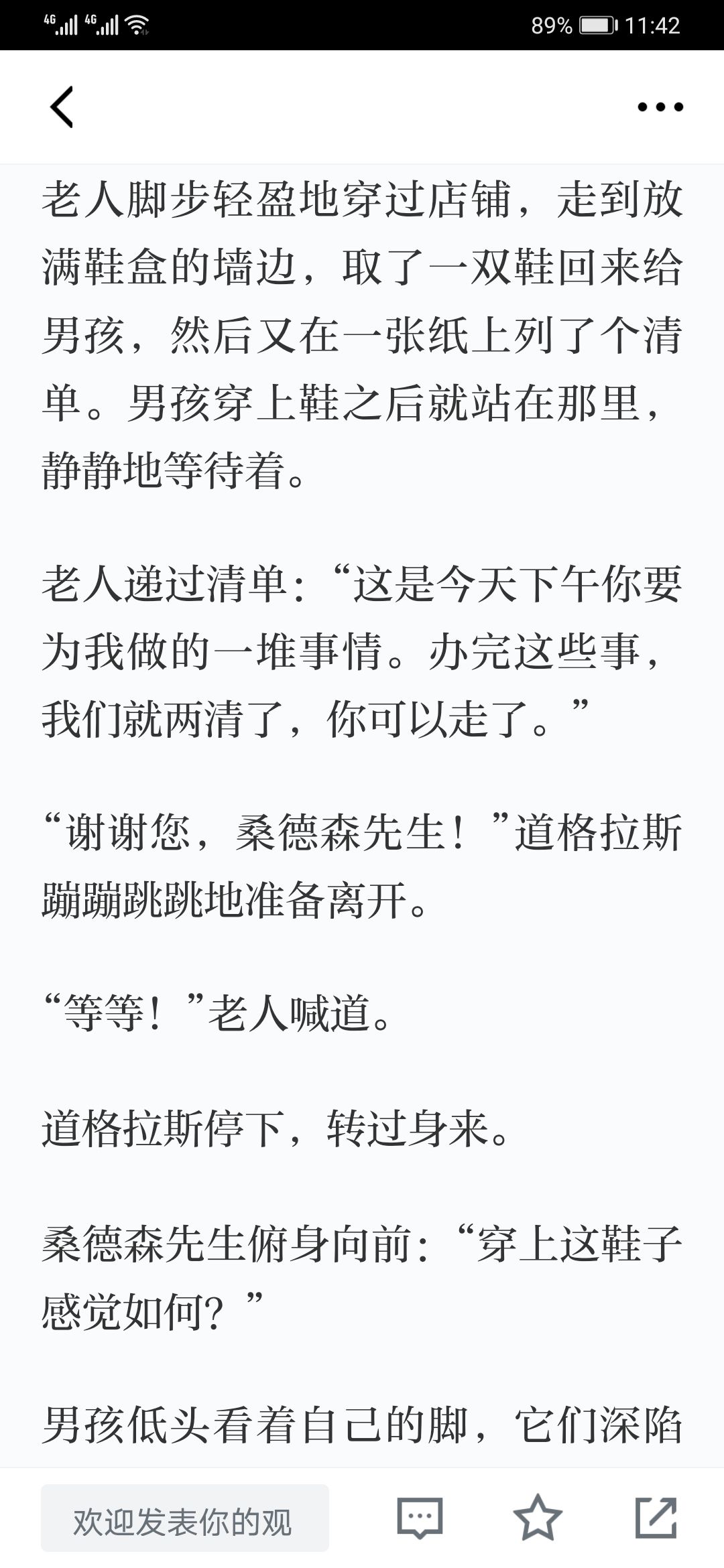View comments via the speech bubble icon
This screenshot has height=1568, width=724.
[420, 1518]
